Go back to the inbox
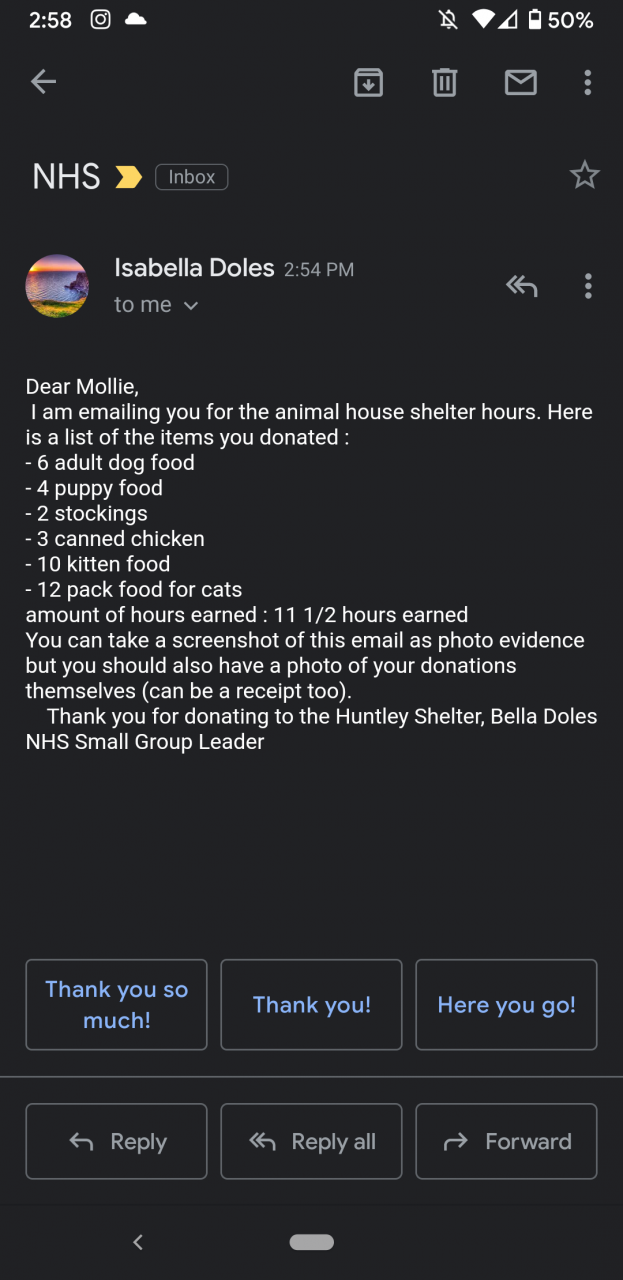623x1280 pixels. click(x=43, y=82)
